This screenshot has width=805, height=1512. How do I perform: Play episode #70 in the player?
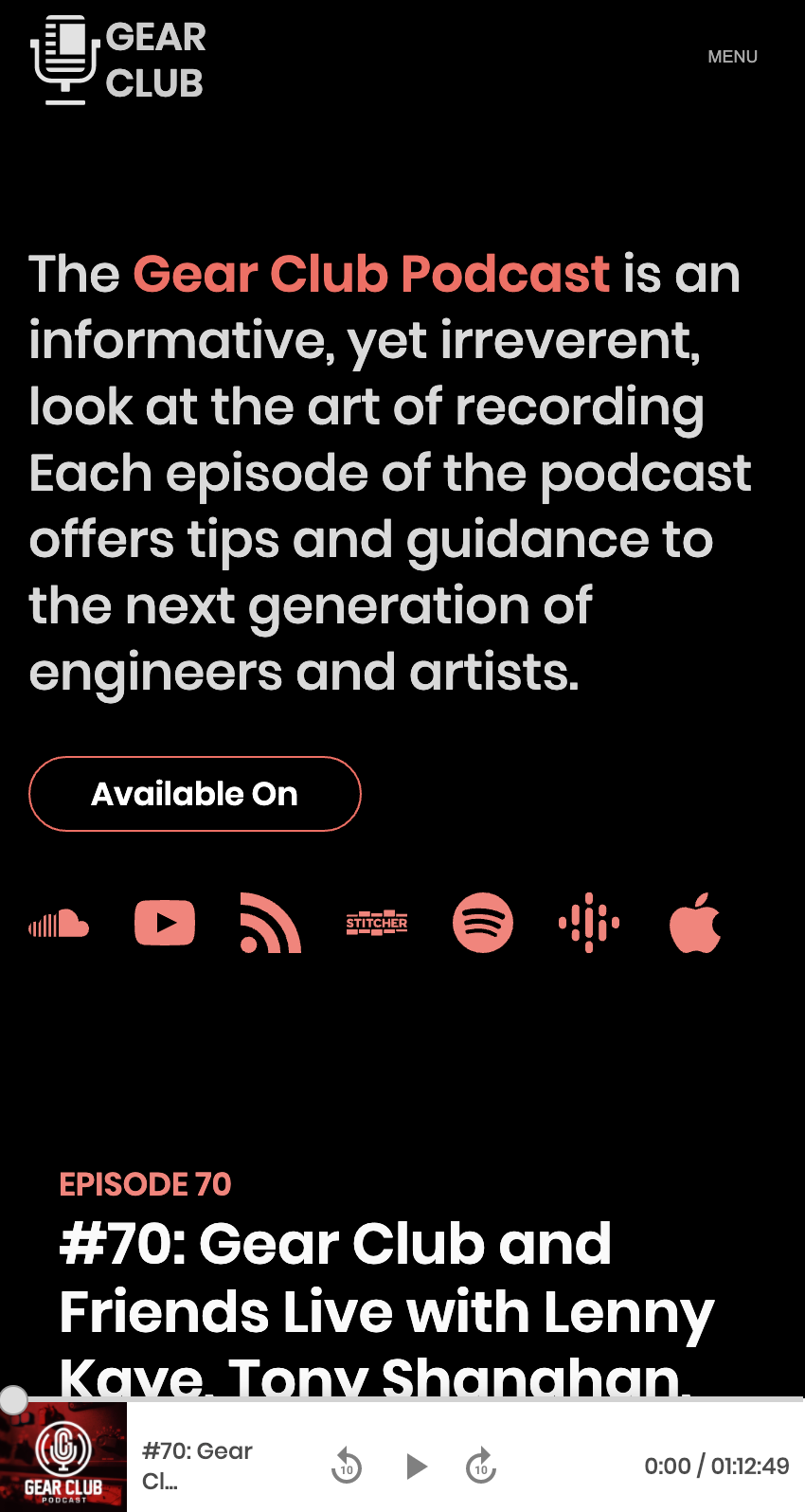(416, 1467)
